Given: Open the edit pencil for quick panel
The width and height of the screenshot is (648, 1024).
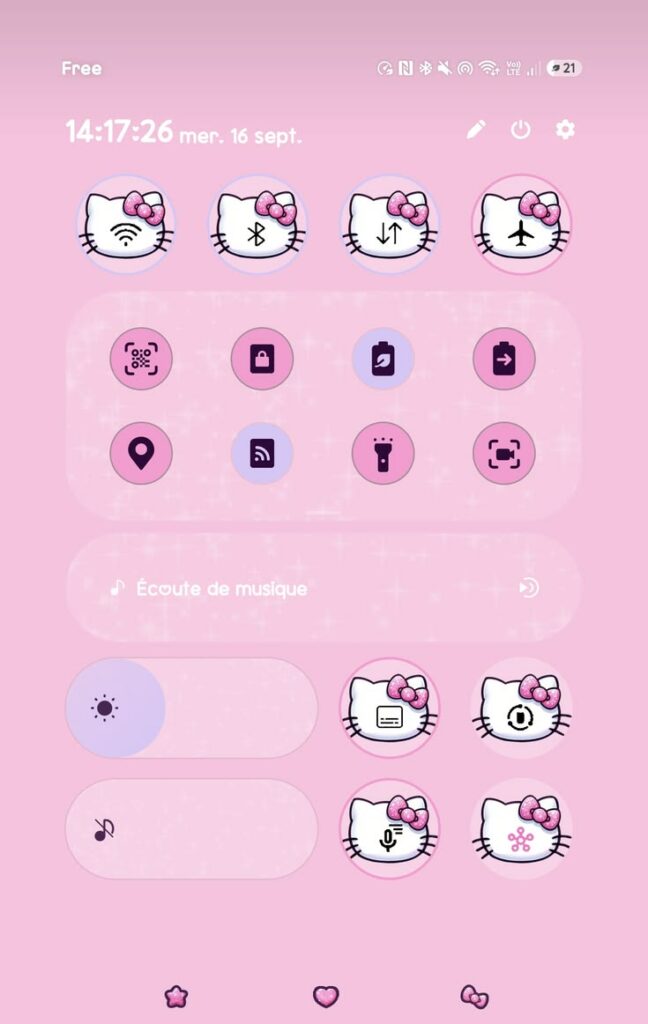Looking at the screenshot, I should point(476,129).
